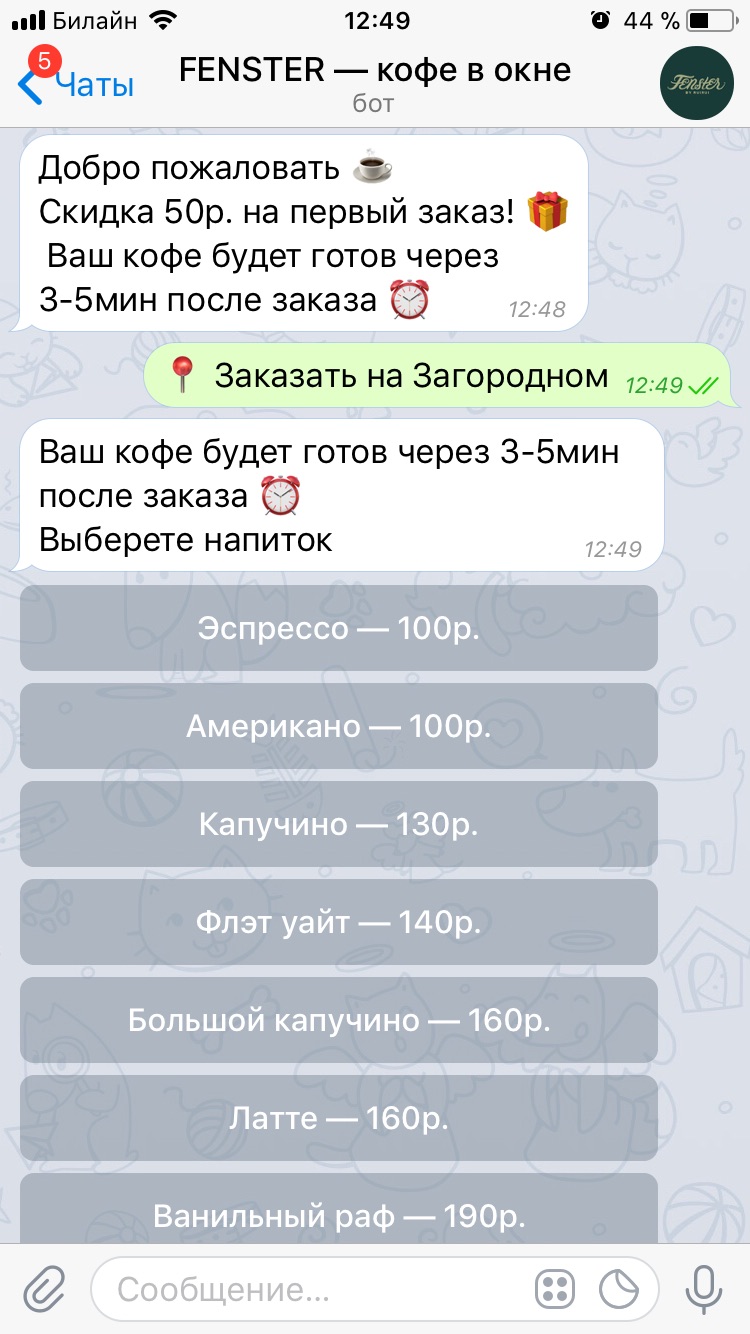750x1334 pixels.
Task: Tap the microphone voice message icon
Action: point(704,1288)
